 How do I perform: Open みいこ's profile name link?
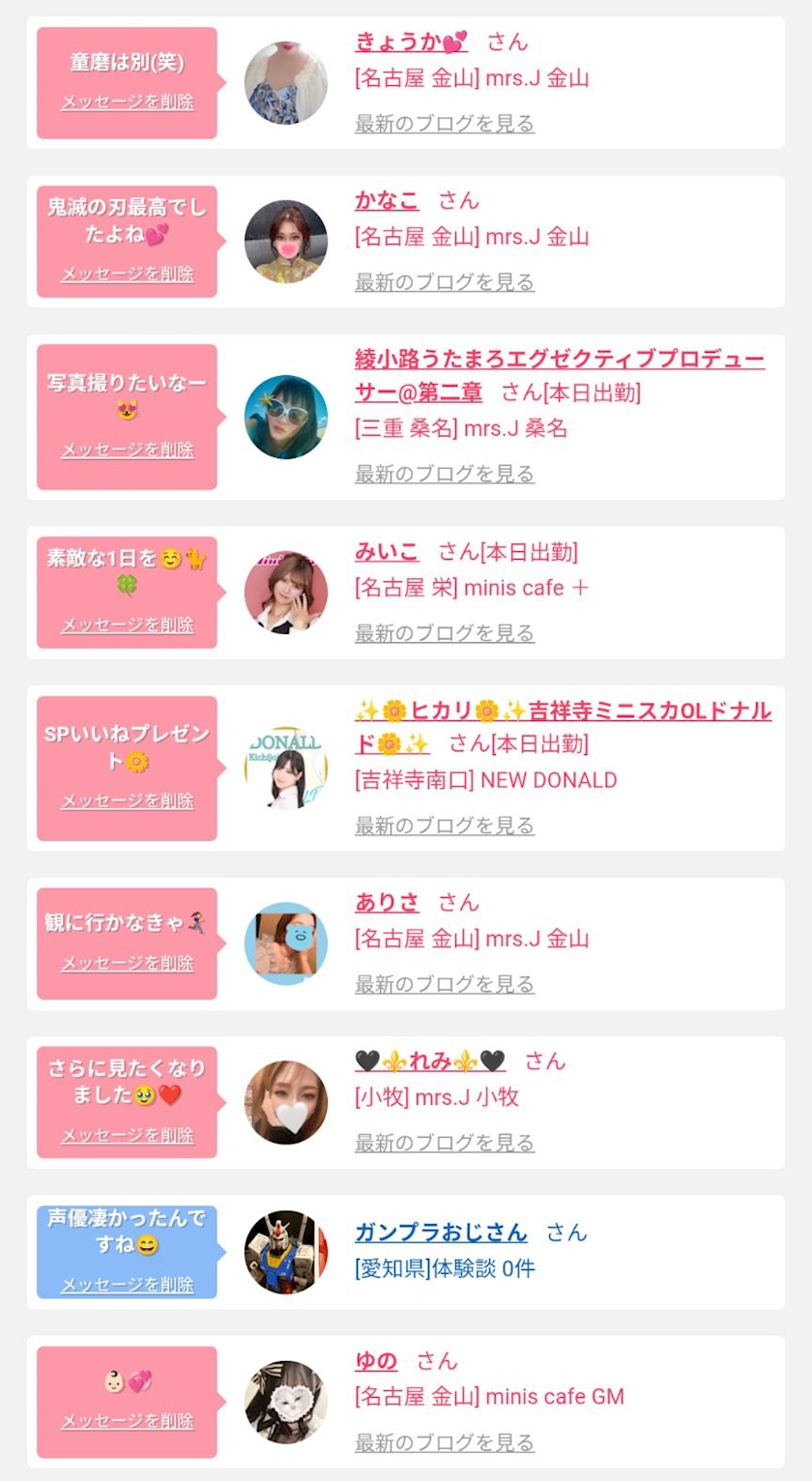coord(387,552)
